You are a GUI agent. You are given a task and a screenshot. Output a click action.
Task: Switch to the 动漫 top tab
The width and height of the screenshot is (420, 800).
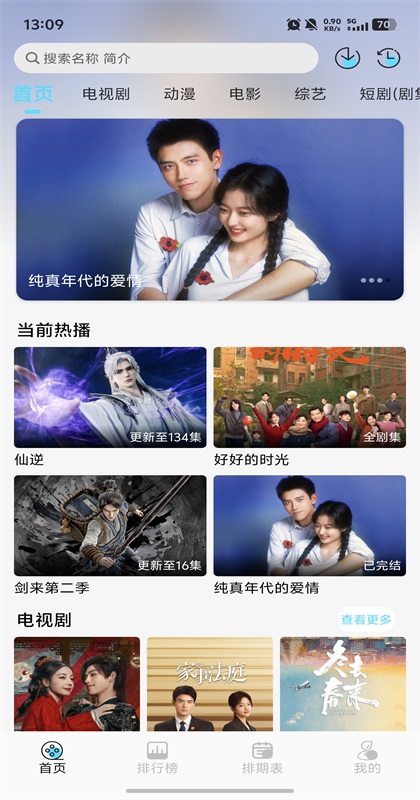179,94
